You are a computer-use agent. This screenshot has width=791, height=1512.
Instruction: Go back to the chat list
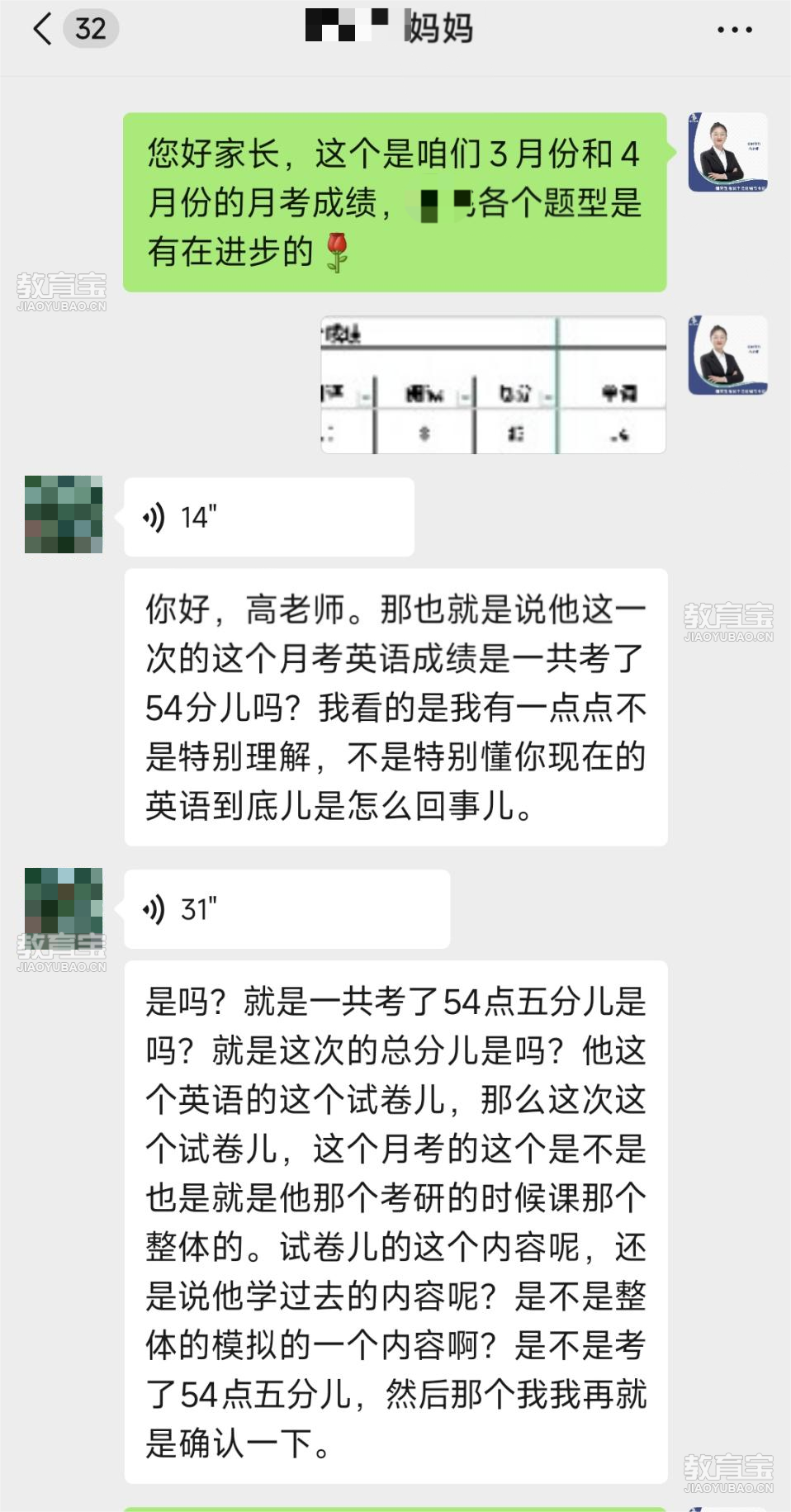coord(43,29)
